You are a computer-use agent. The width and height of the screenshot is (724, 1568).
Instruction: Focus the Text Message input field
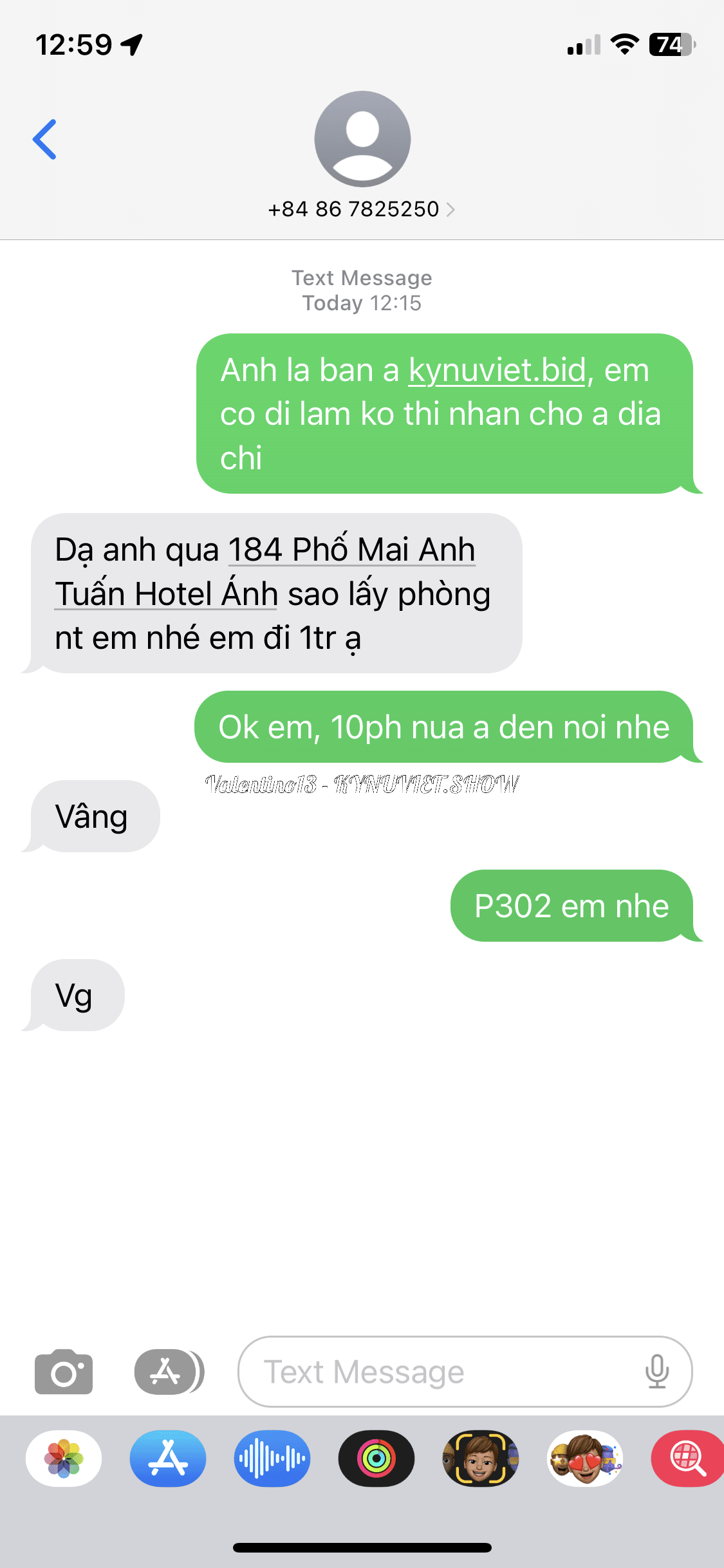[x=444, y=1372]
